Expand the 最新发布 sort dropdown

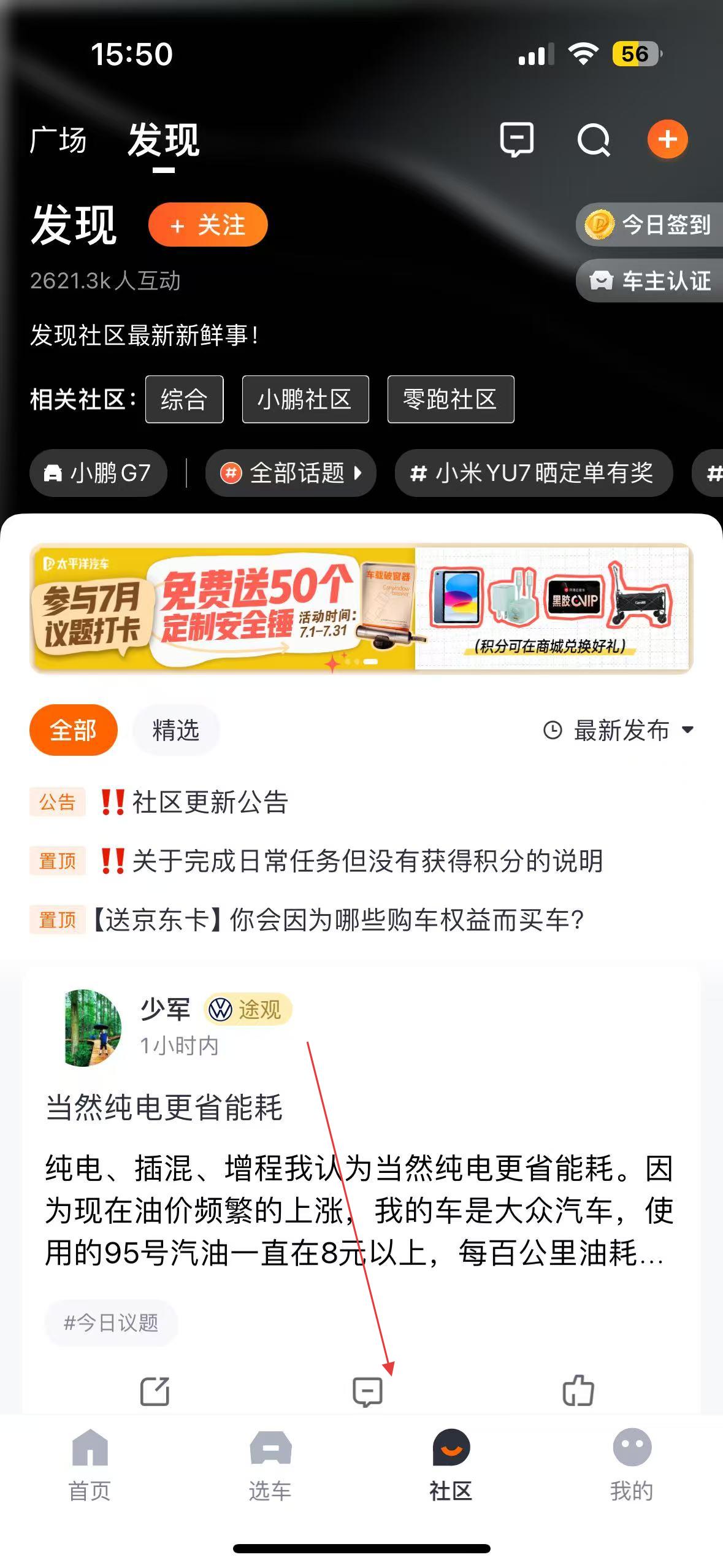(618, 730)
